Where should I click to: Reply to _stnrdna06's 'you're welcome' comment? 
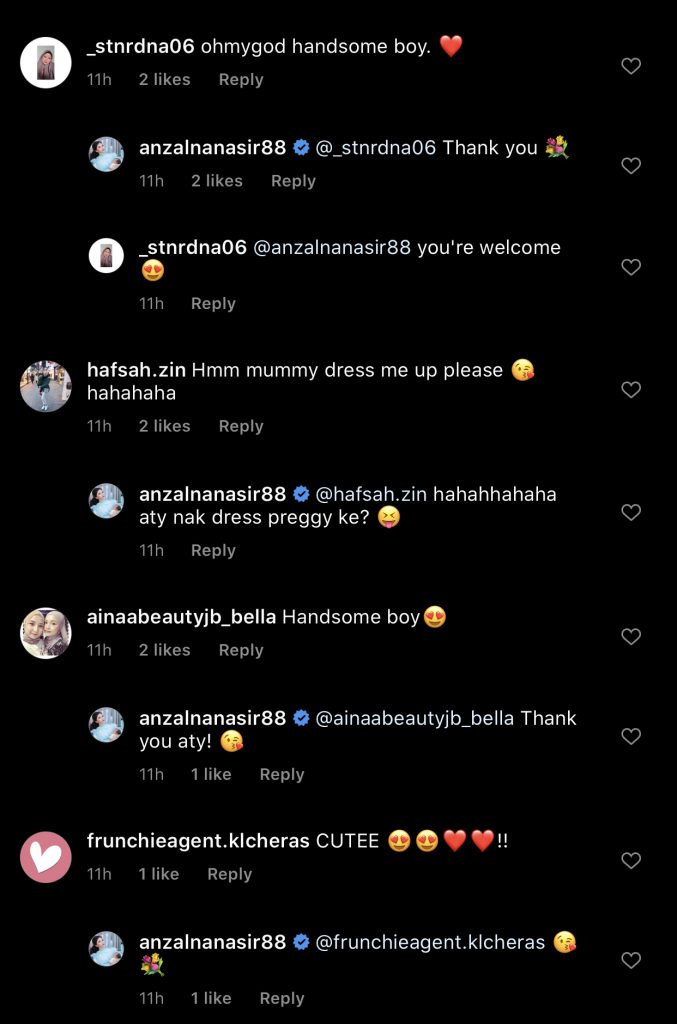point(213,304)
